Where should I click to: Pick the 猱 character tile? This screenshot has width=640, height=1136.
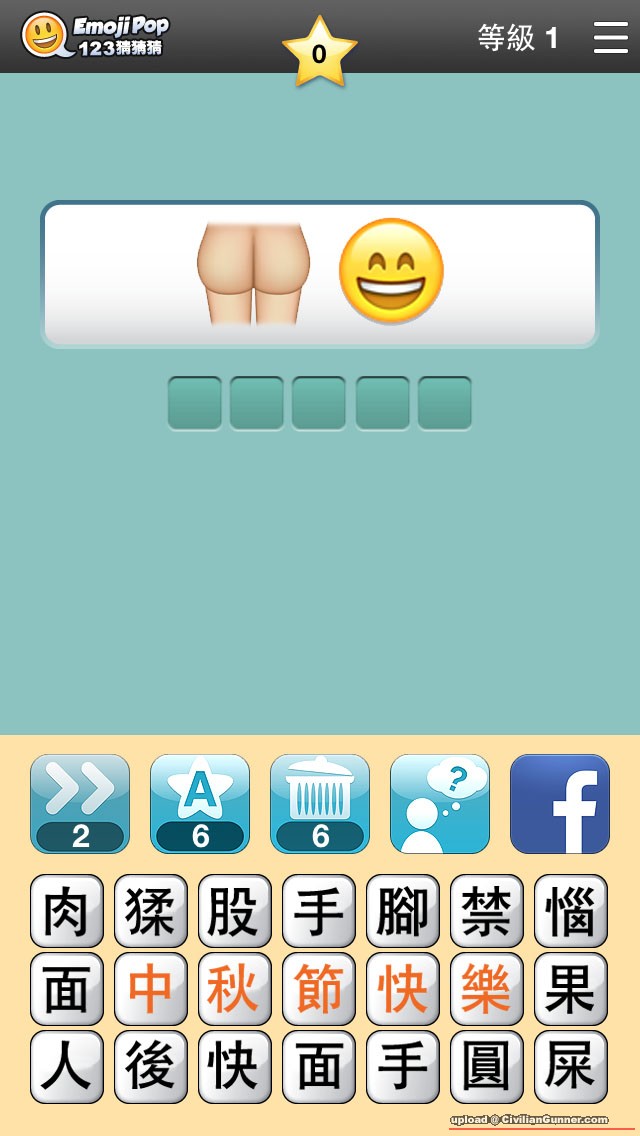[x=151, y=911]
